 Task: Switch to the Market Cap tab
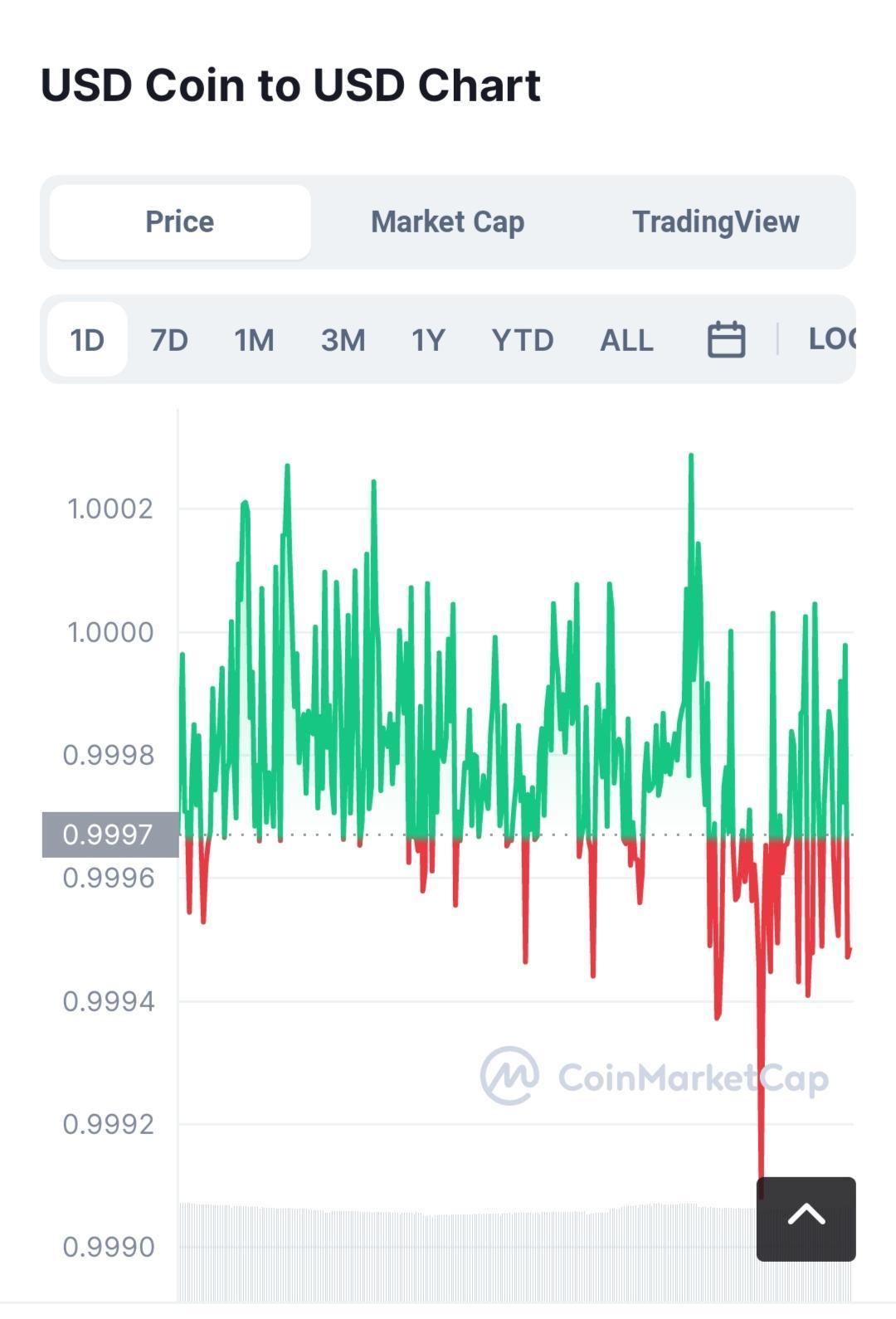447,222
